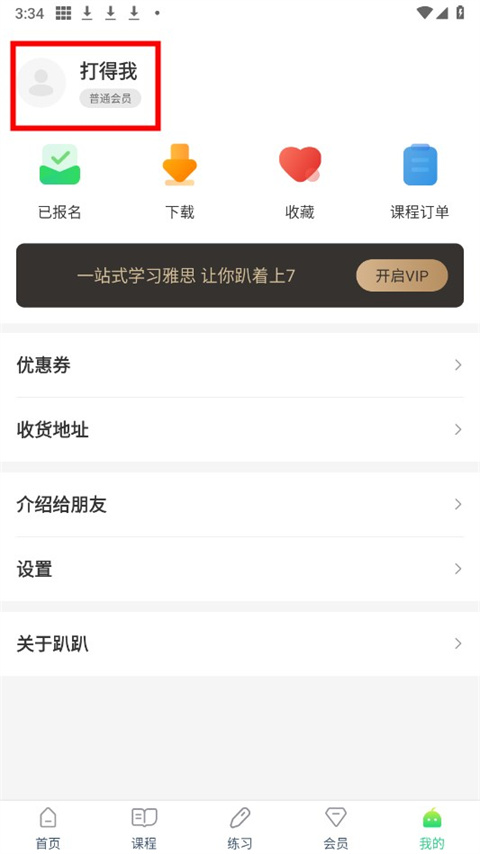The width and height of the screenshot is (480, 854).
Task: Open 课程订单 course orders
Action: (x=420, y=182)
